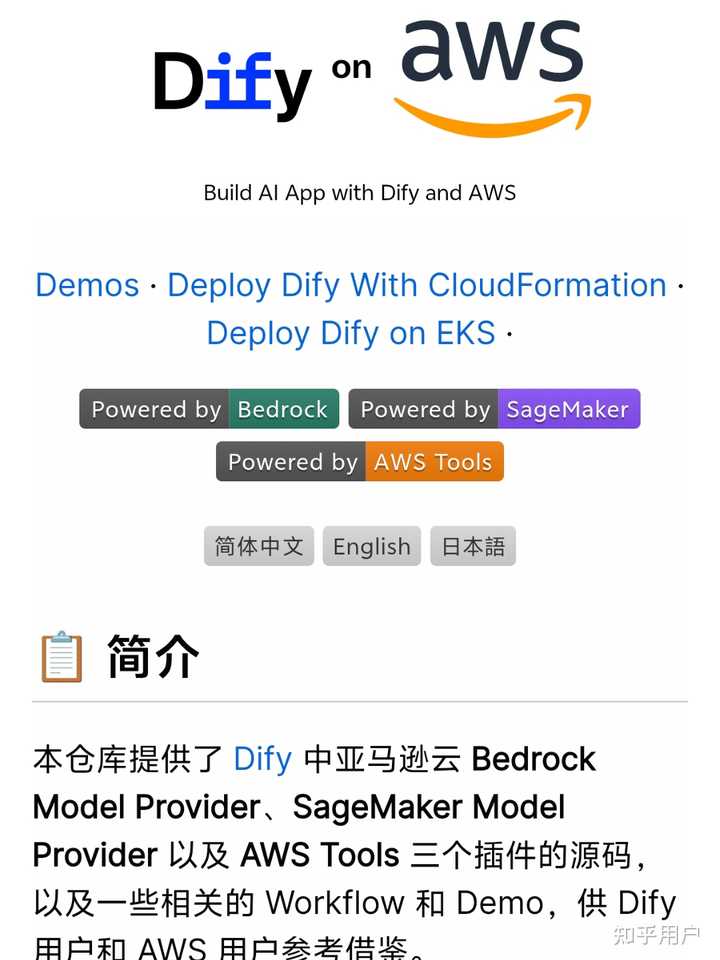Click the Build AI App with Dify subtitle

pyautogui.click(x=360, y=192)
